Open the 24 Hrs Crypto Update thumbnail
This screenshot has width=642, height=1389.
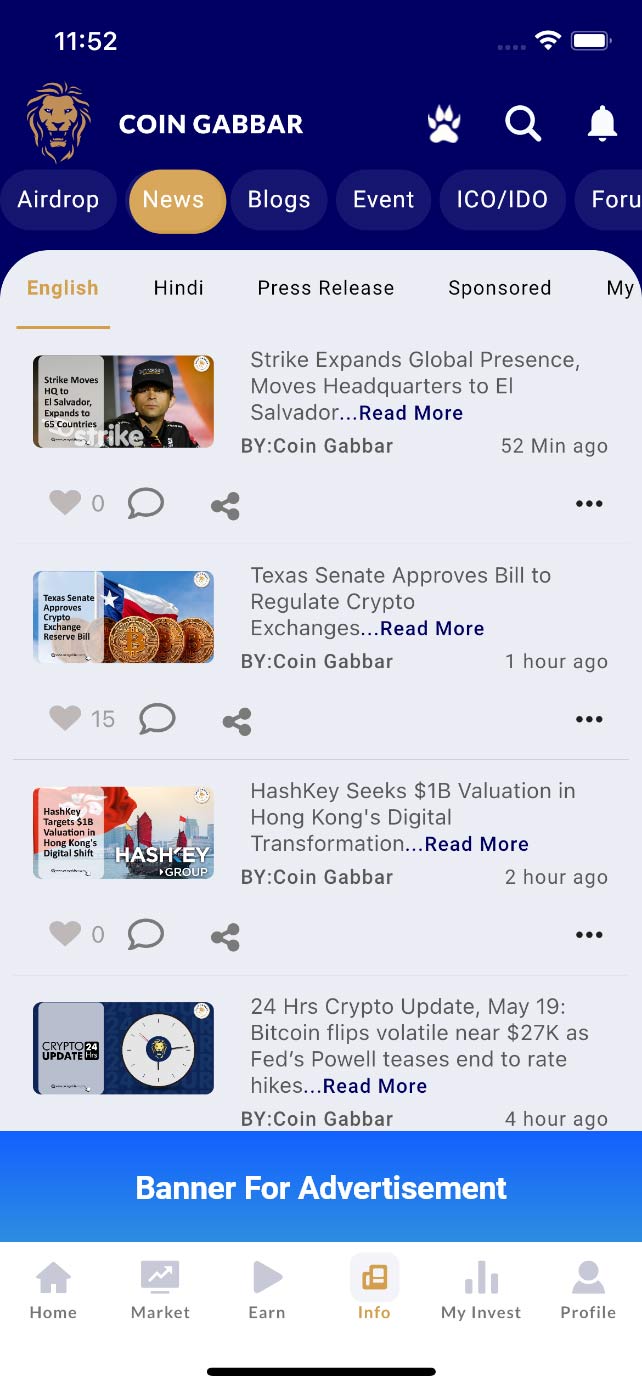[123, 1048]
